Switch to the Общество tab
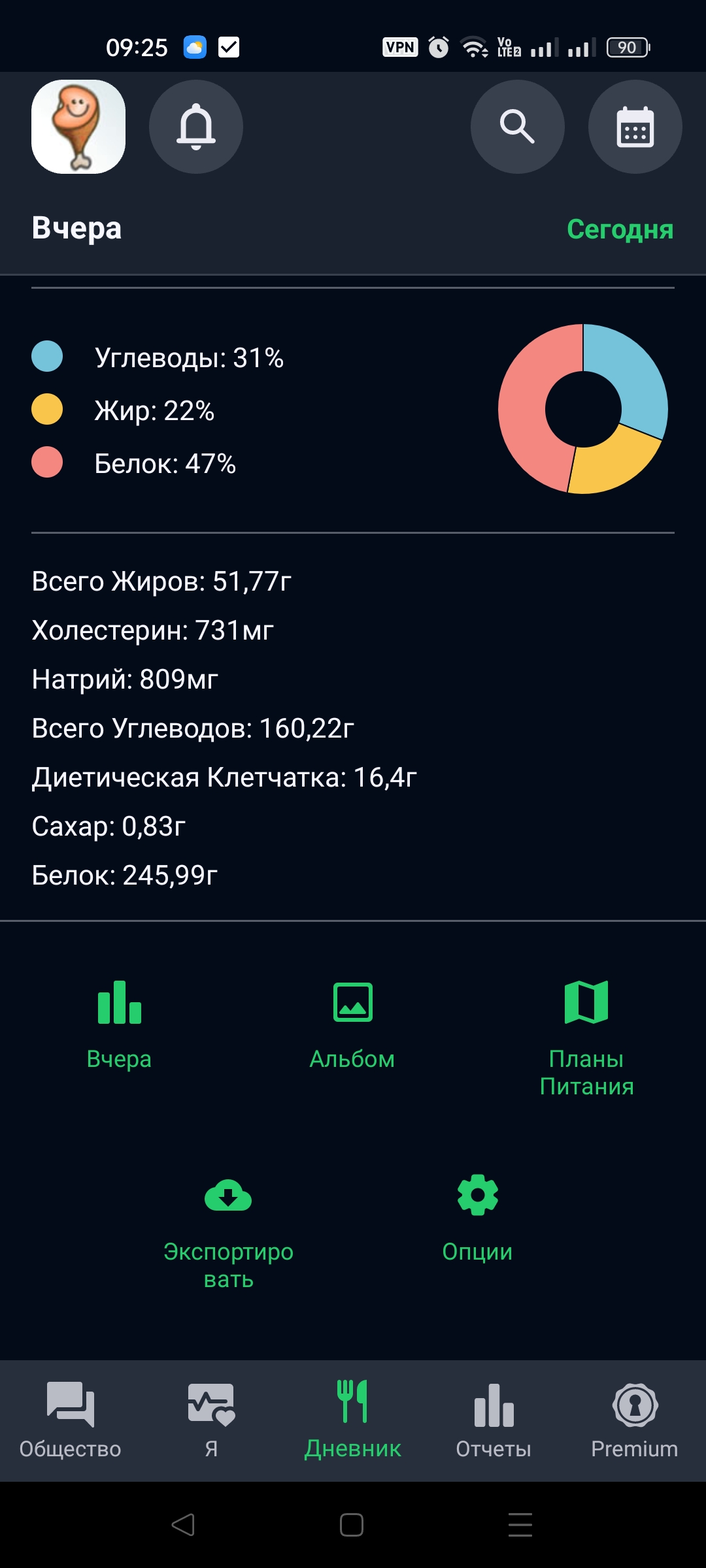 point(71,1420)
